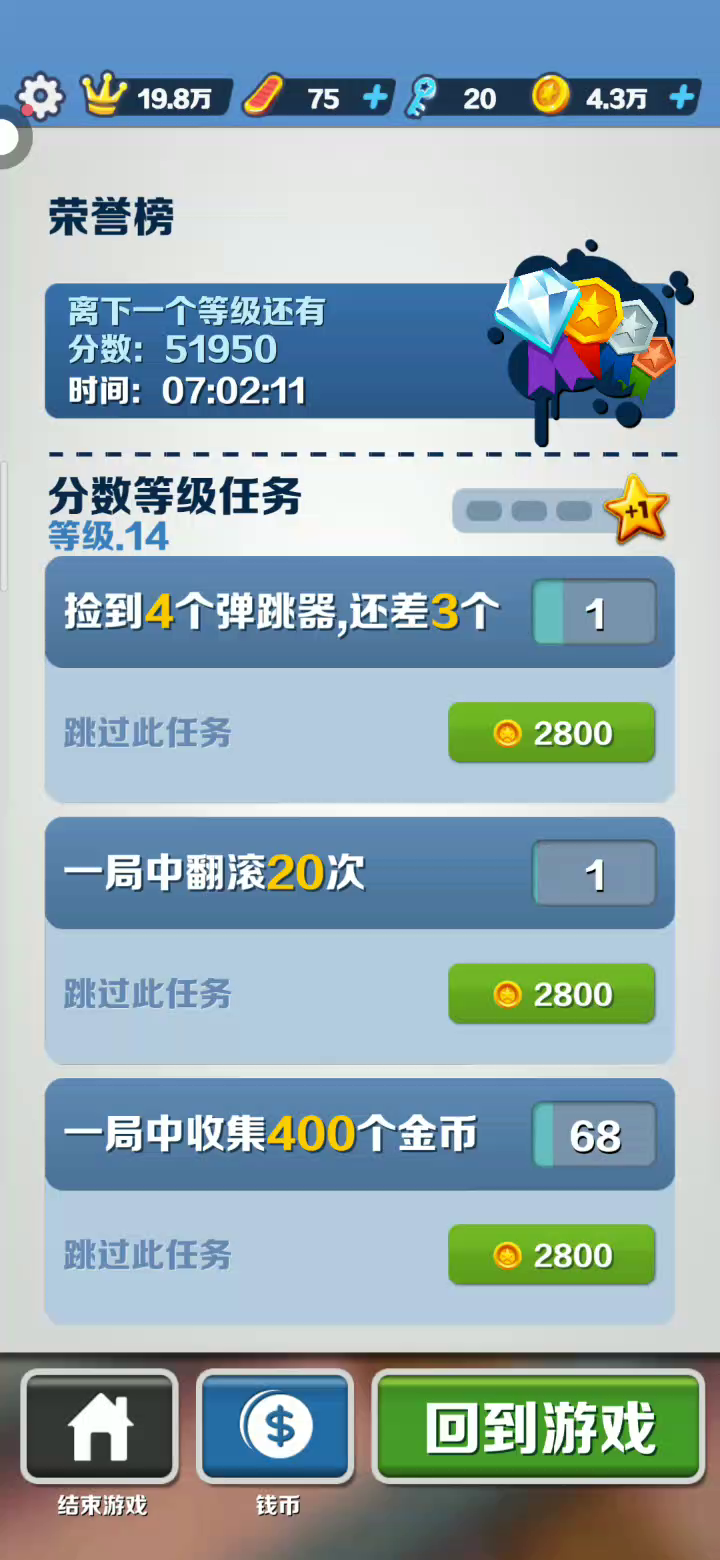
Task: Skip the 翻滚20次 task for 2800 coins
Action: coord(551,994)
